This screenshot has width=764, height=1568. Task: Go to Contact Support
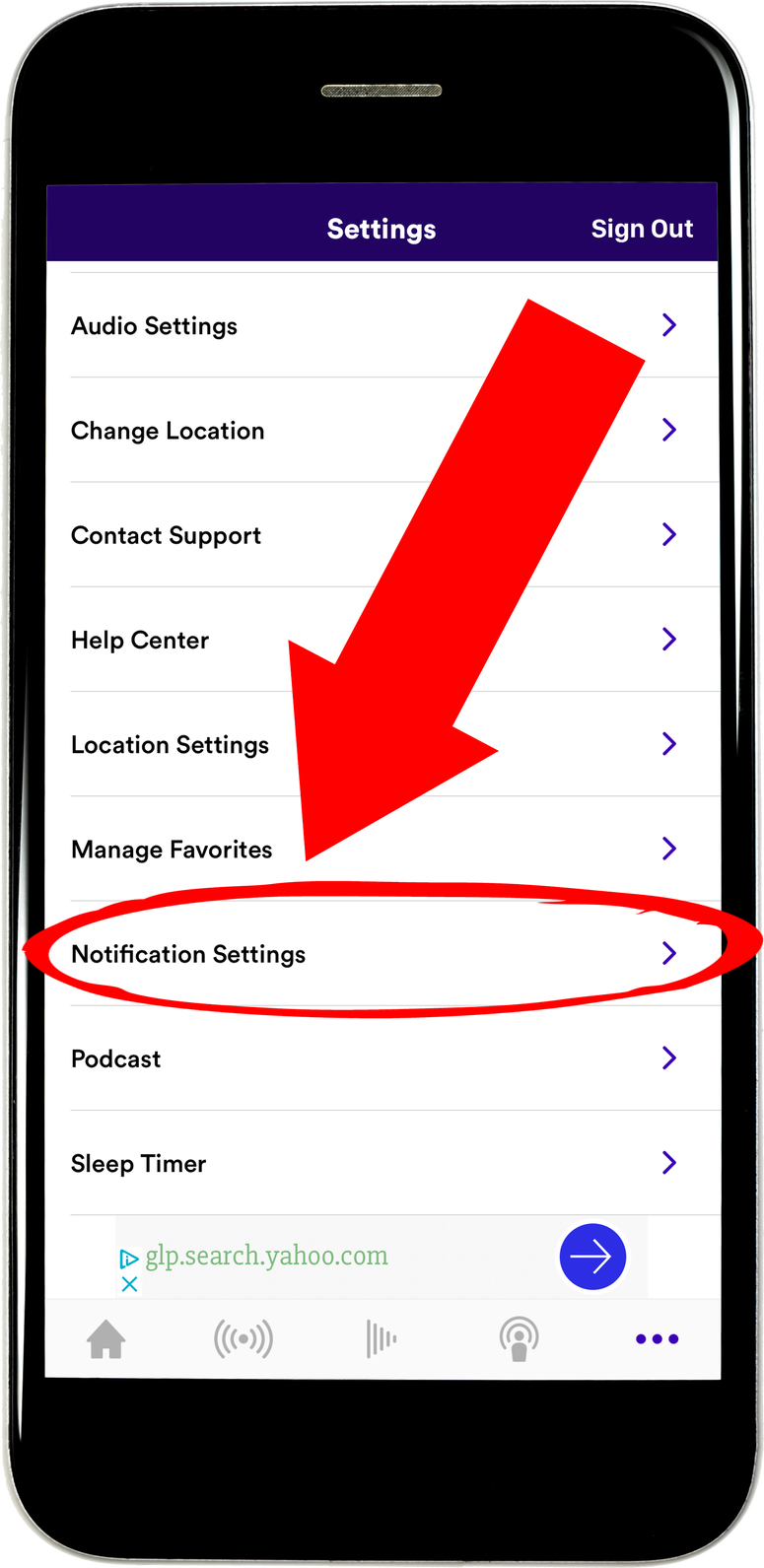(383, 534)
